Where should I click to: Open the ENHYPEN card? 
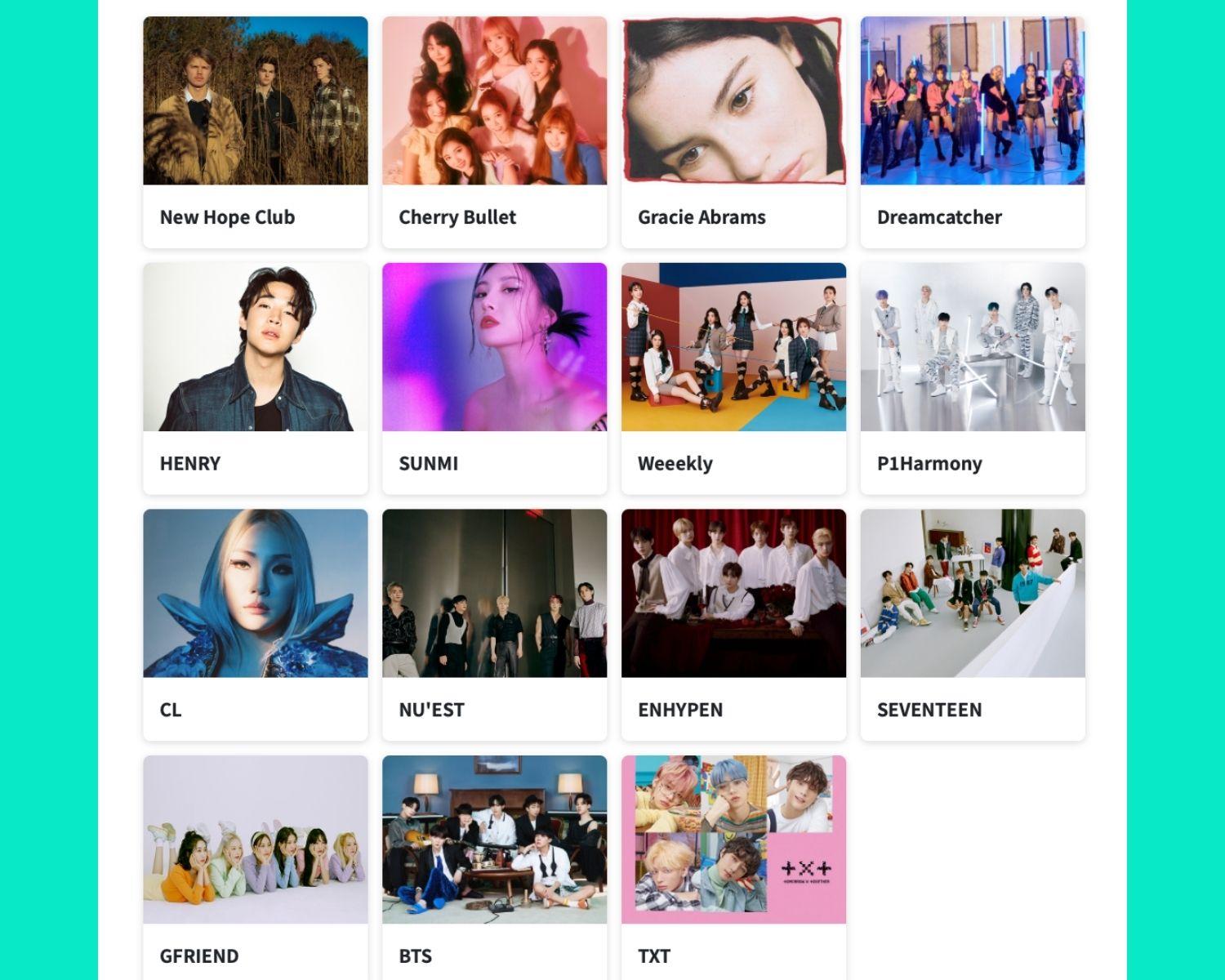[x=733, y=624]
